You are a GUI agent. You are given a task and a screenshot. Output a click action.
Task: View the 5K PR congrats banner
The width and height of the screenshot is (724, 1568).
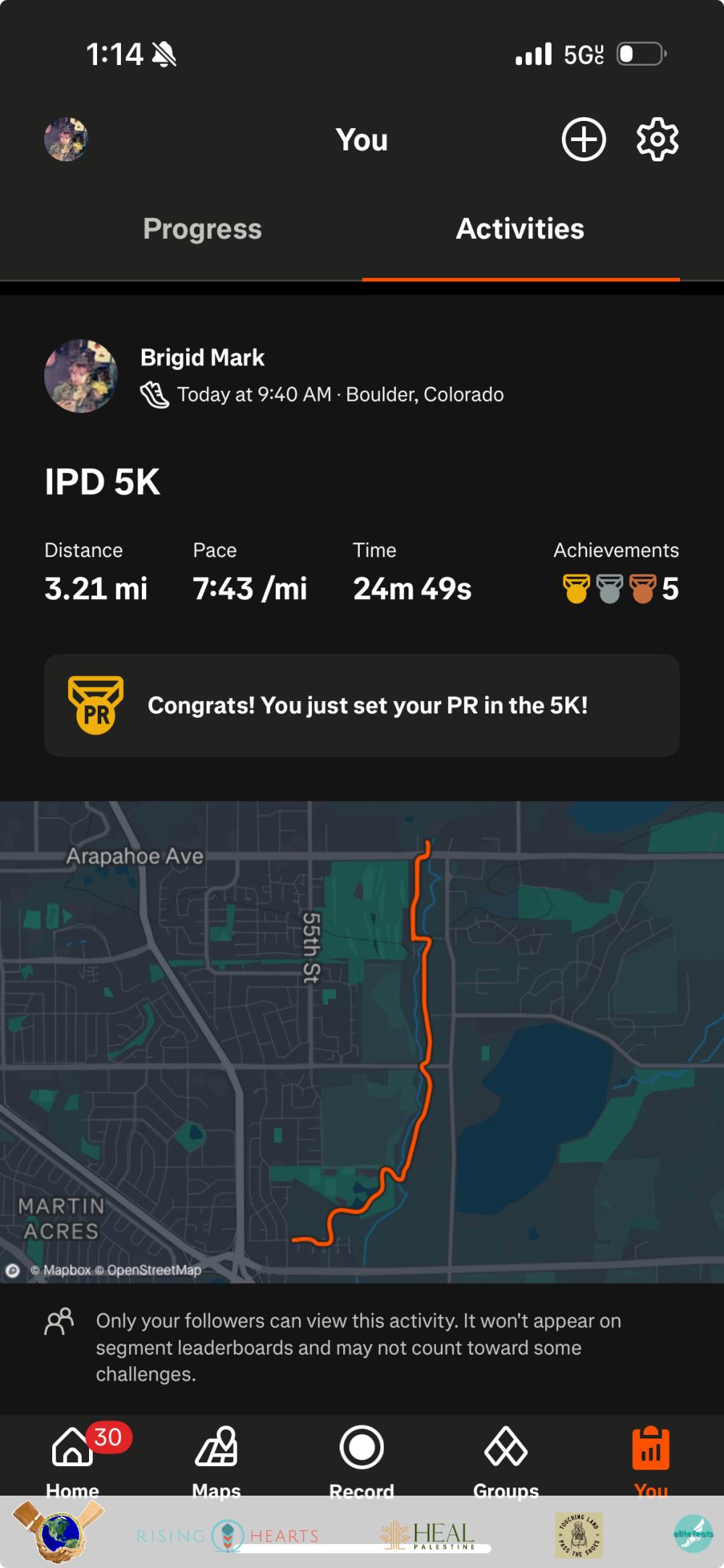[362, 705]
